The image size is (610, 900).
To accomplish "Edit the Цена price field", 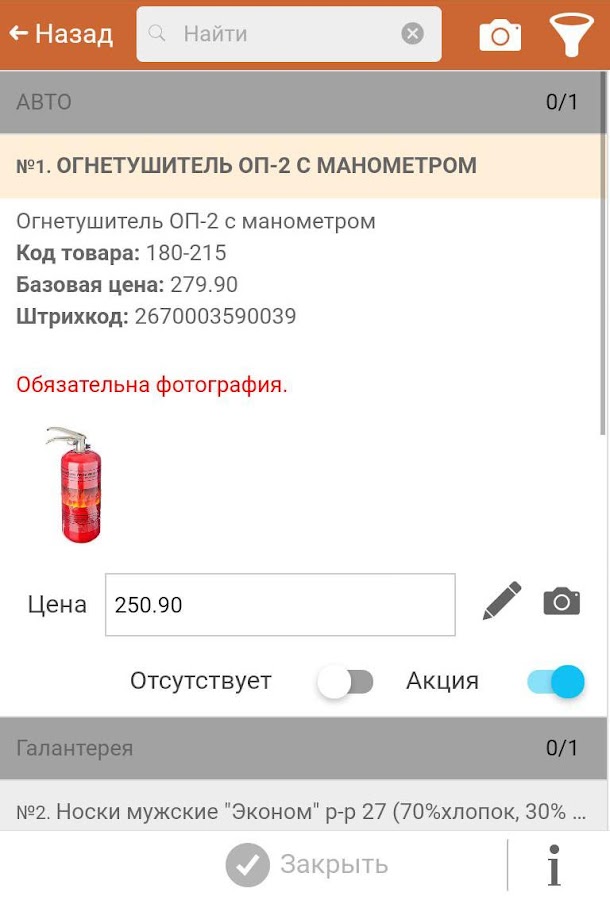I will point(280,604).
